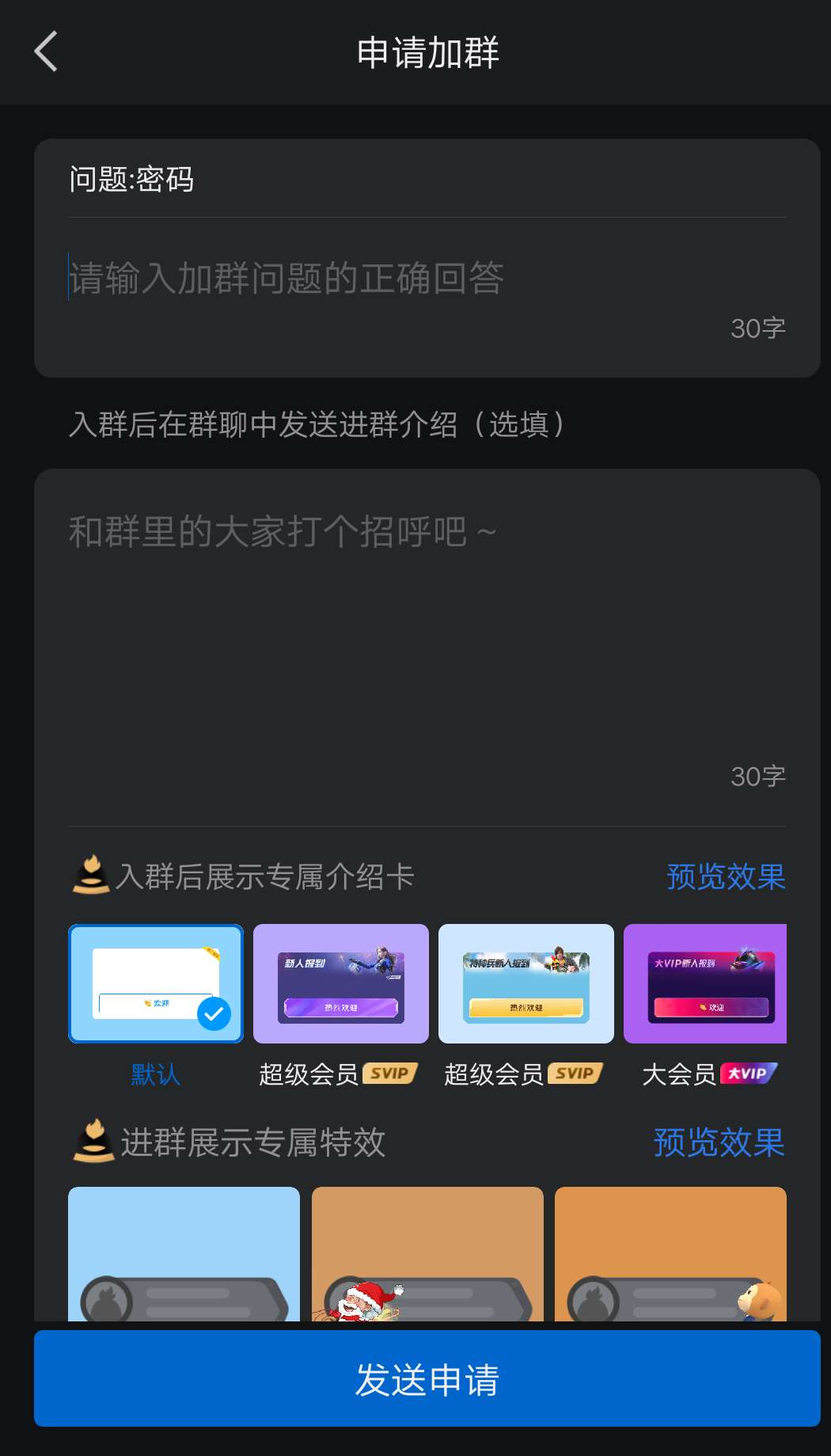Preview the 专属介绍卡 effect

pyautogui.click(x=726, y=876)
